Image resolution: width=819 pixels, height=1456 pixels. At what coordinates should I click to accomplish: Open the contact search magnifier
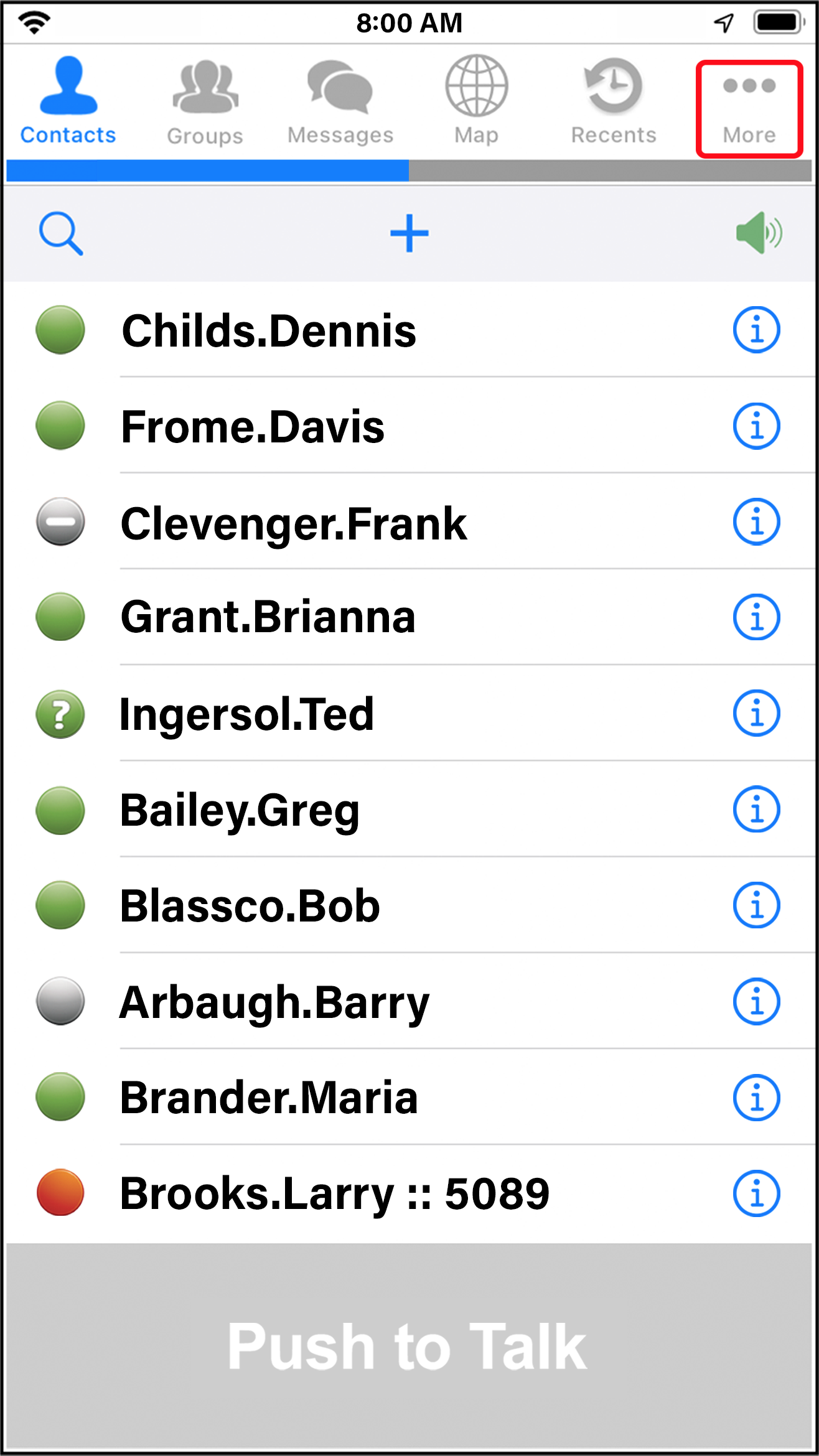[x=60, y=234]
